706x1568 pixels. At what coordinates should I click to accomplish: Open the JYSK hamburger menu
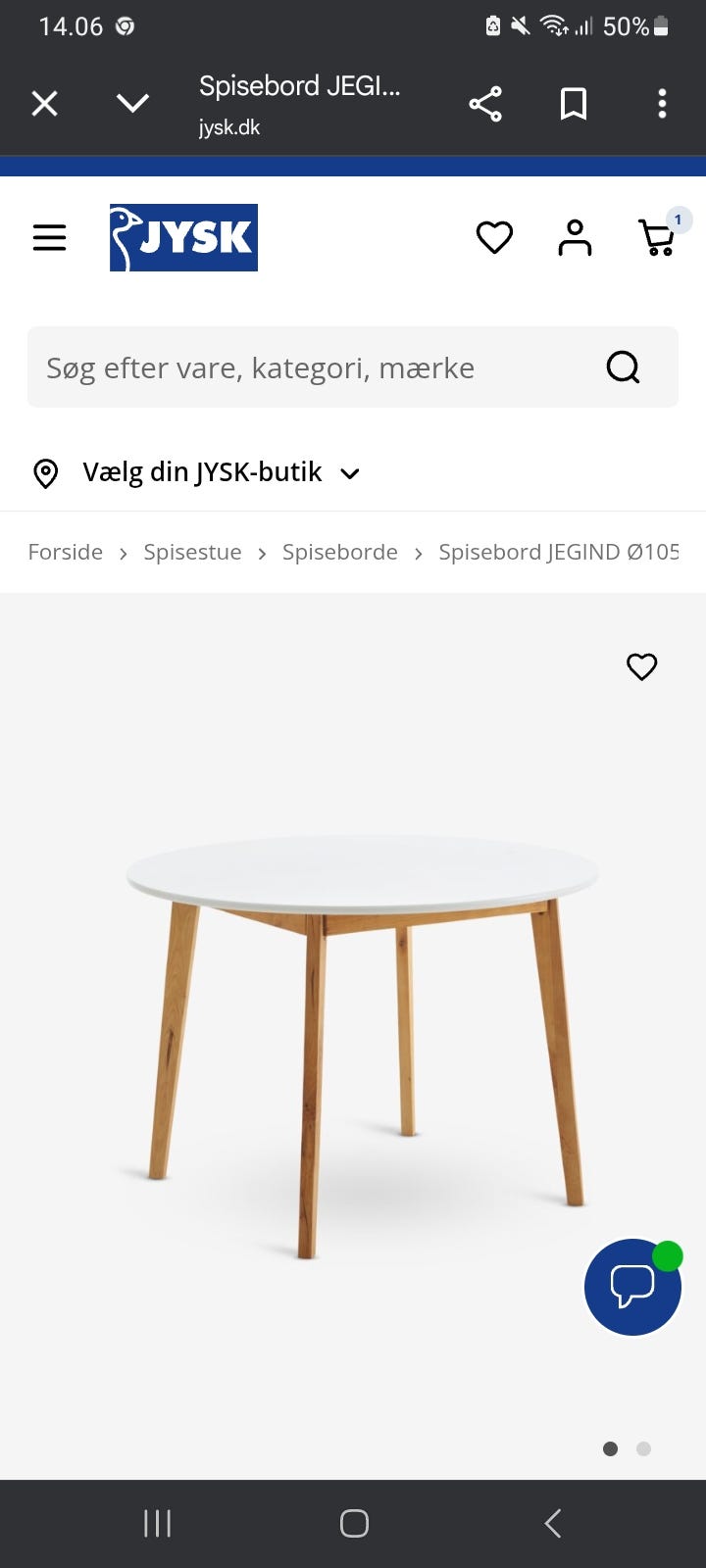[x=49, y=236]
